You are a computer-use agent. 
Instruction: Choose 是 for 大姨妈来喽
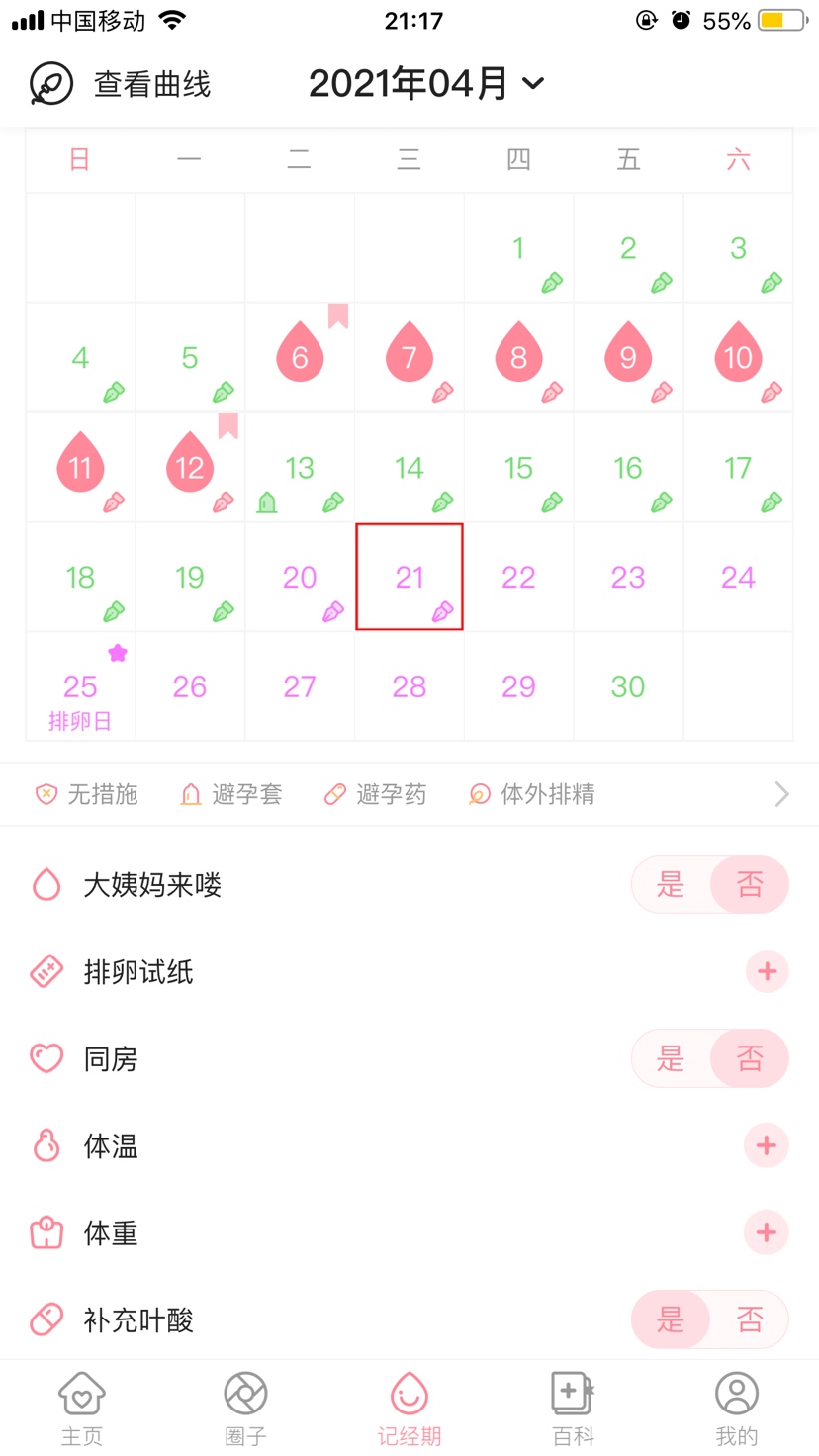click(x=671, y=884)
